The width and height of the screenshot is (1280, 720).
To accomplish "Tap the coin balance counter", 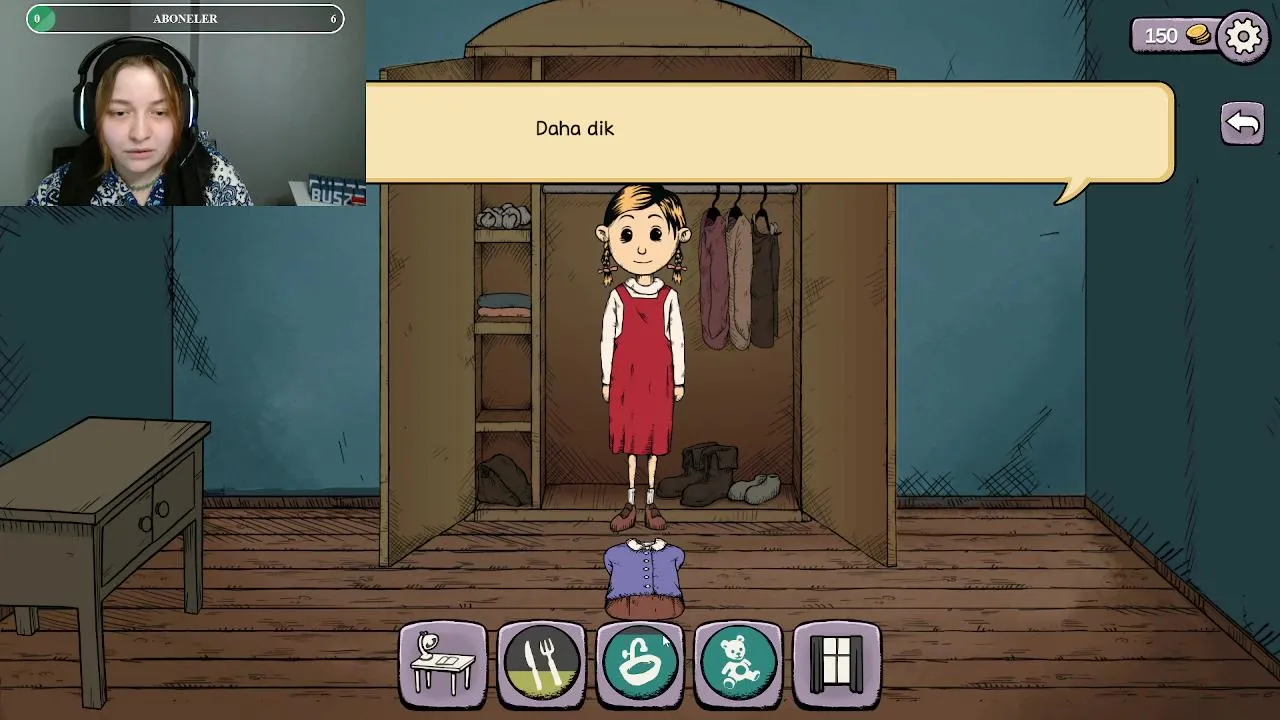I will point(1174,36).
